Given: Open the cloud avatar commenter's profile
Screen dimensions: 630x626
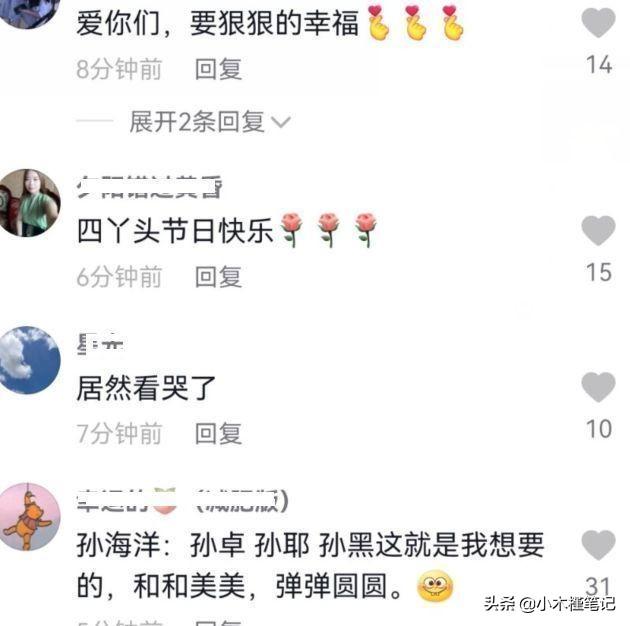Looking at the screenshot, I should click(29, 359).
